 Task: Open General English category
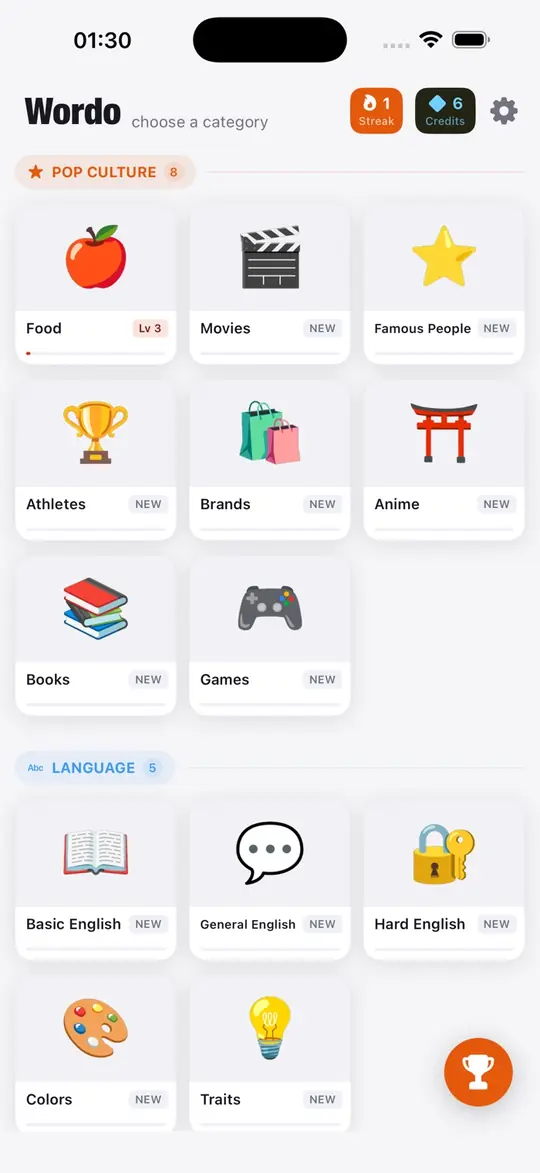click(270, 880)
